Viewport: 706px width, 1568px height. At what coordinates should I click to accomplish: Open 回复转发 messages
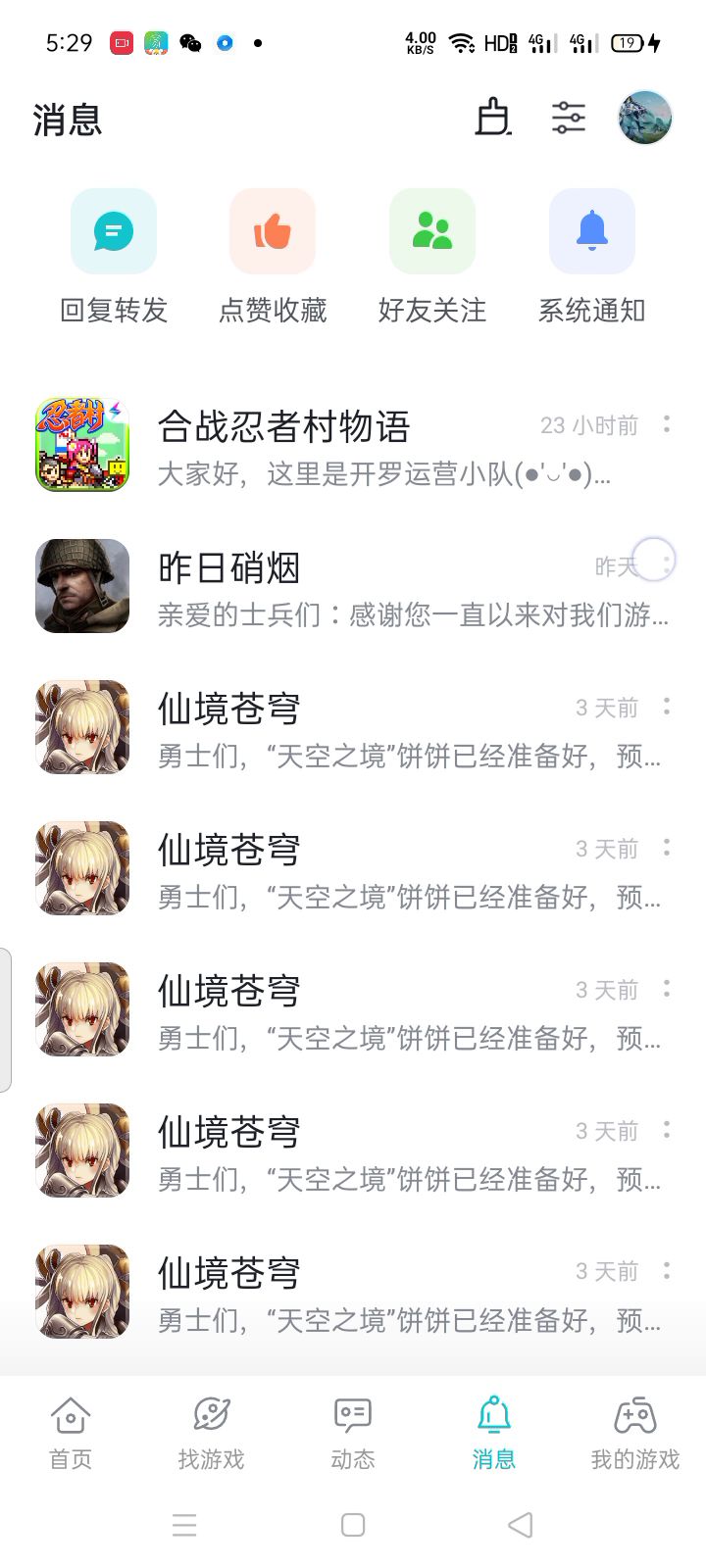[x=114, y=257]
